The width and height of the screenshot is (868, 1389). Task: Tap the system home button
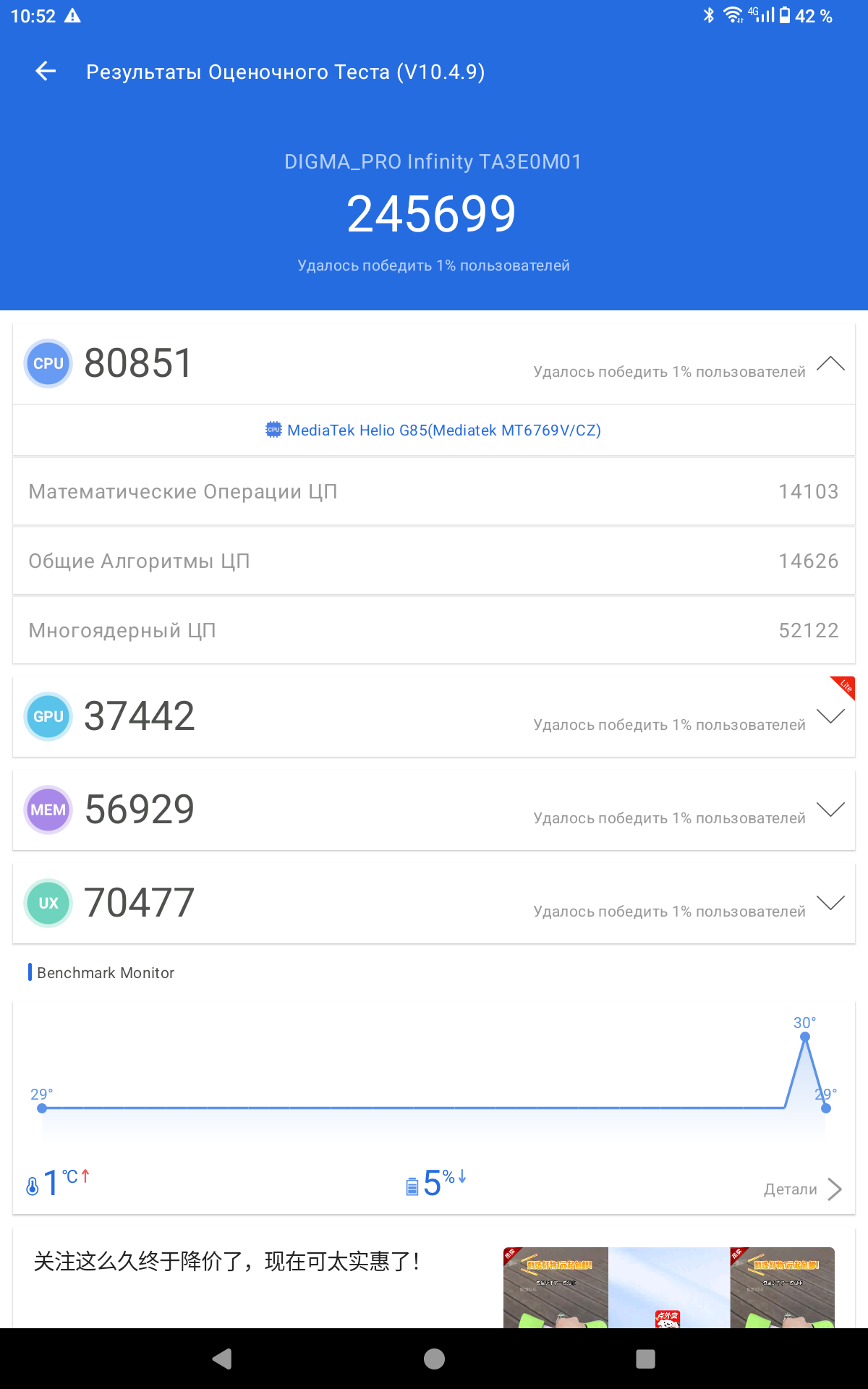pyautogui.click(x=434, y=1359)
